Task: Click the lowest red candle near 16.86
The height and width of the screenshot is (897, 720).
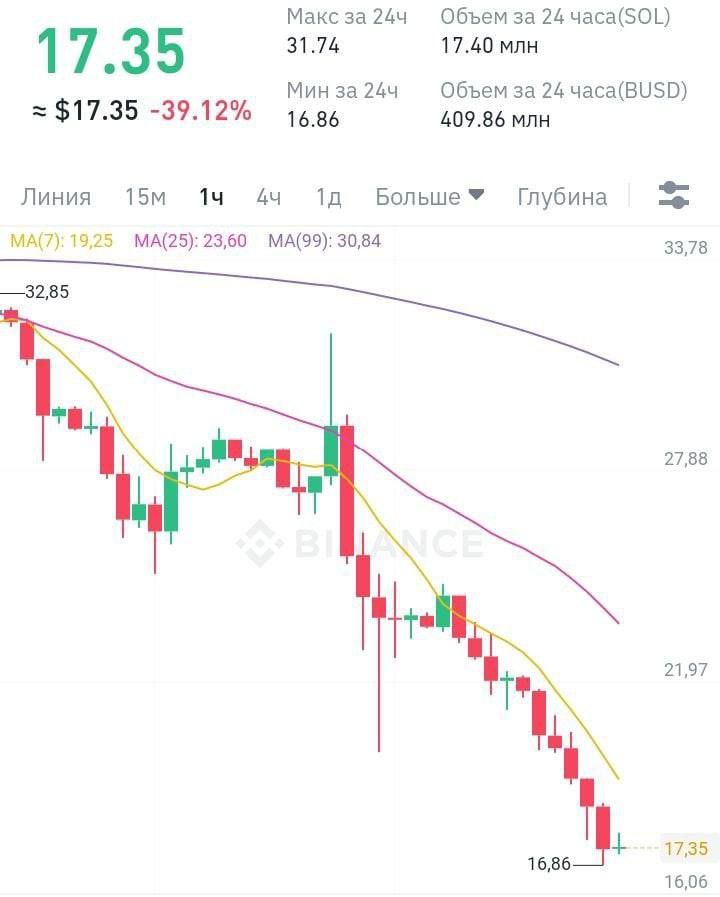Action: pyautogui.click(x=601, y=830)
